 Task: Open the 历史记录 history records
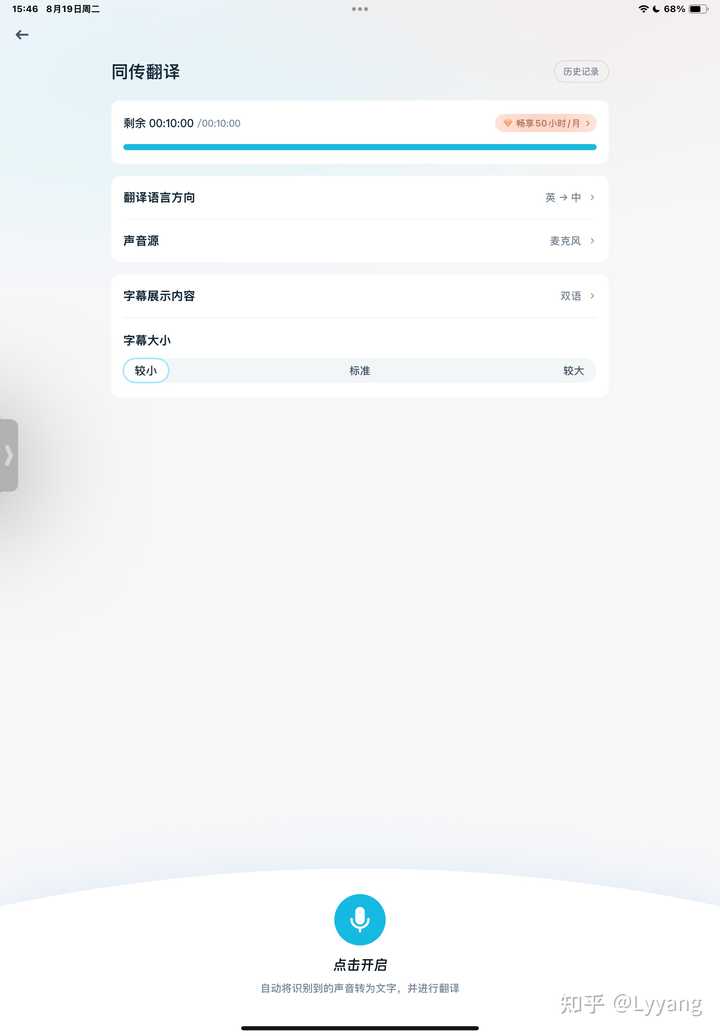(581, 72)
